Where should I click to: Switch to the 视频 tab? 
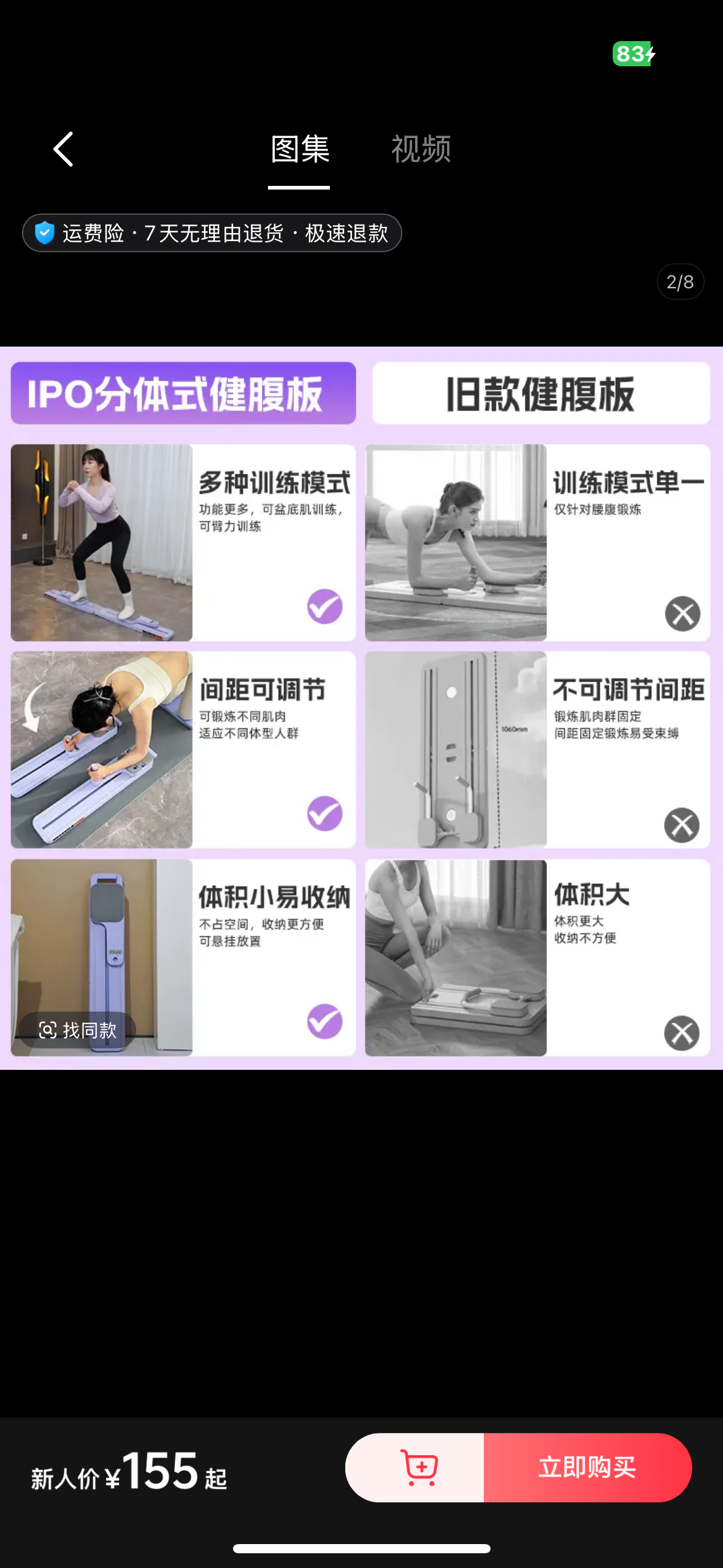pyautogui.click(x=421, y=149)
